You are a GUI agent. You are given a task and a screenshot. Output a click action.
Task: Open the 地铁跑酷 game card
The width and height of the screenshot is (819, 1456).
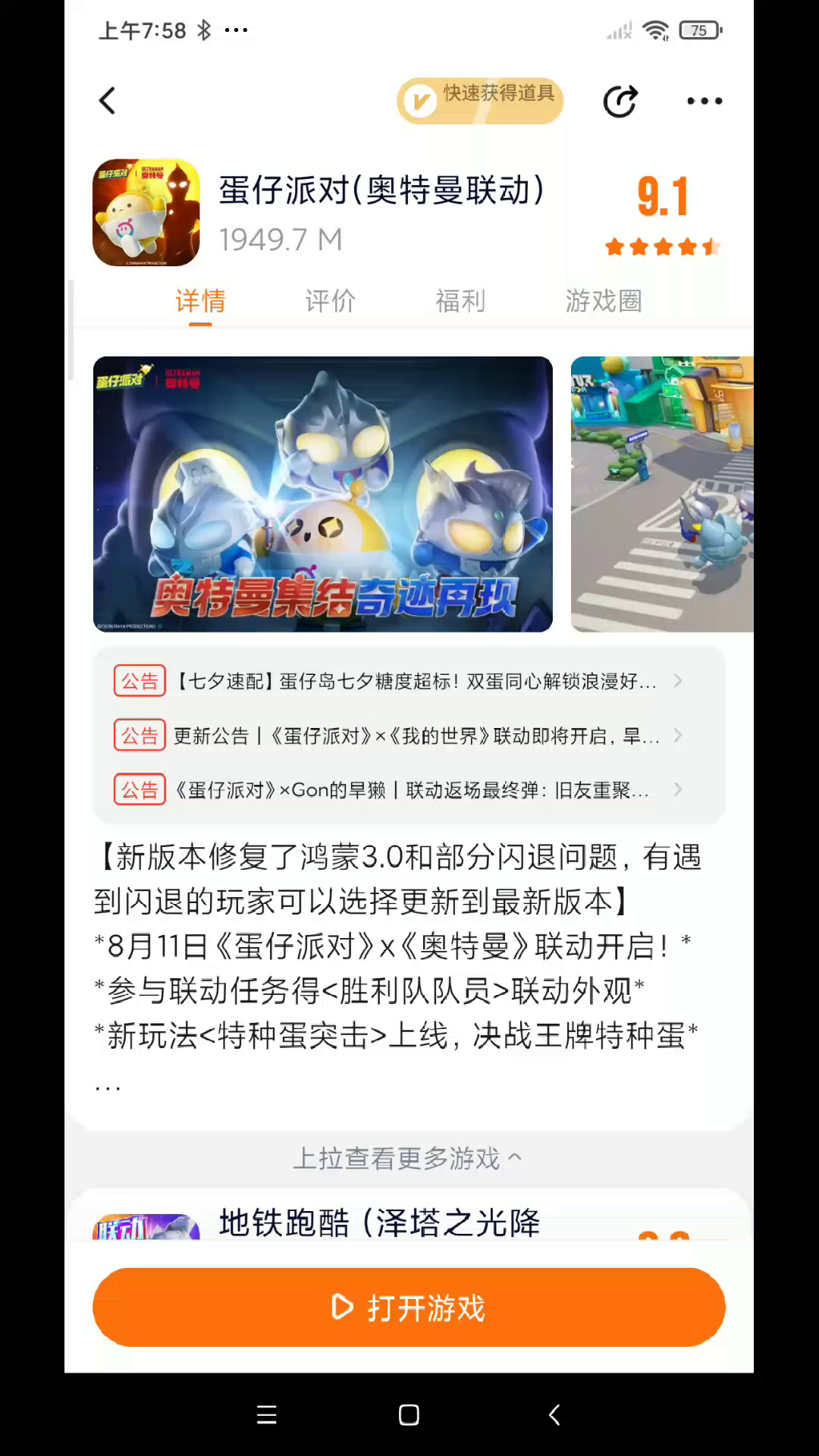379,1221
